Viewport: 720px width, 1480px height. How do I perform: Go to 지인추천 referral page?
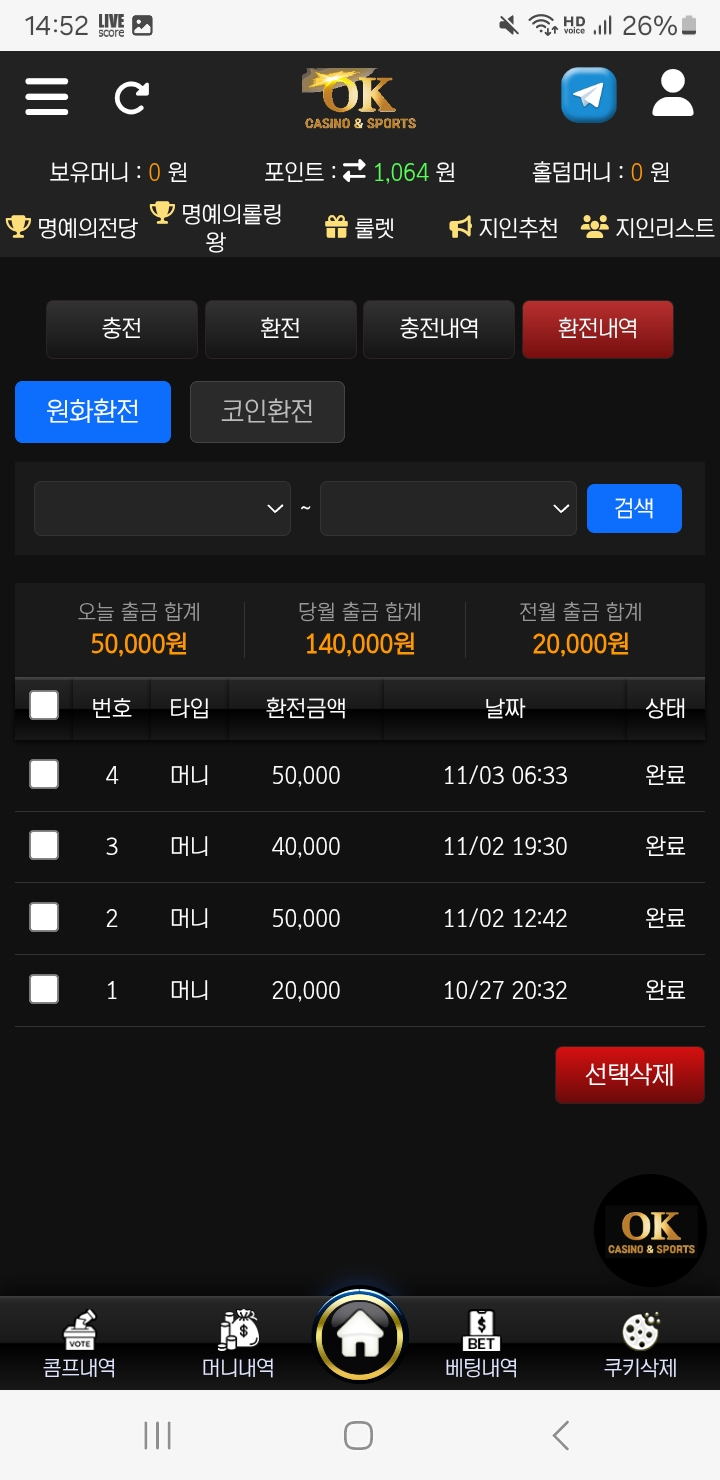[504, 228]
